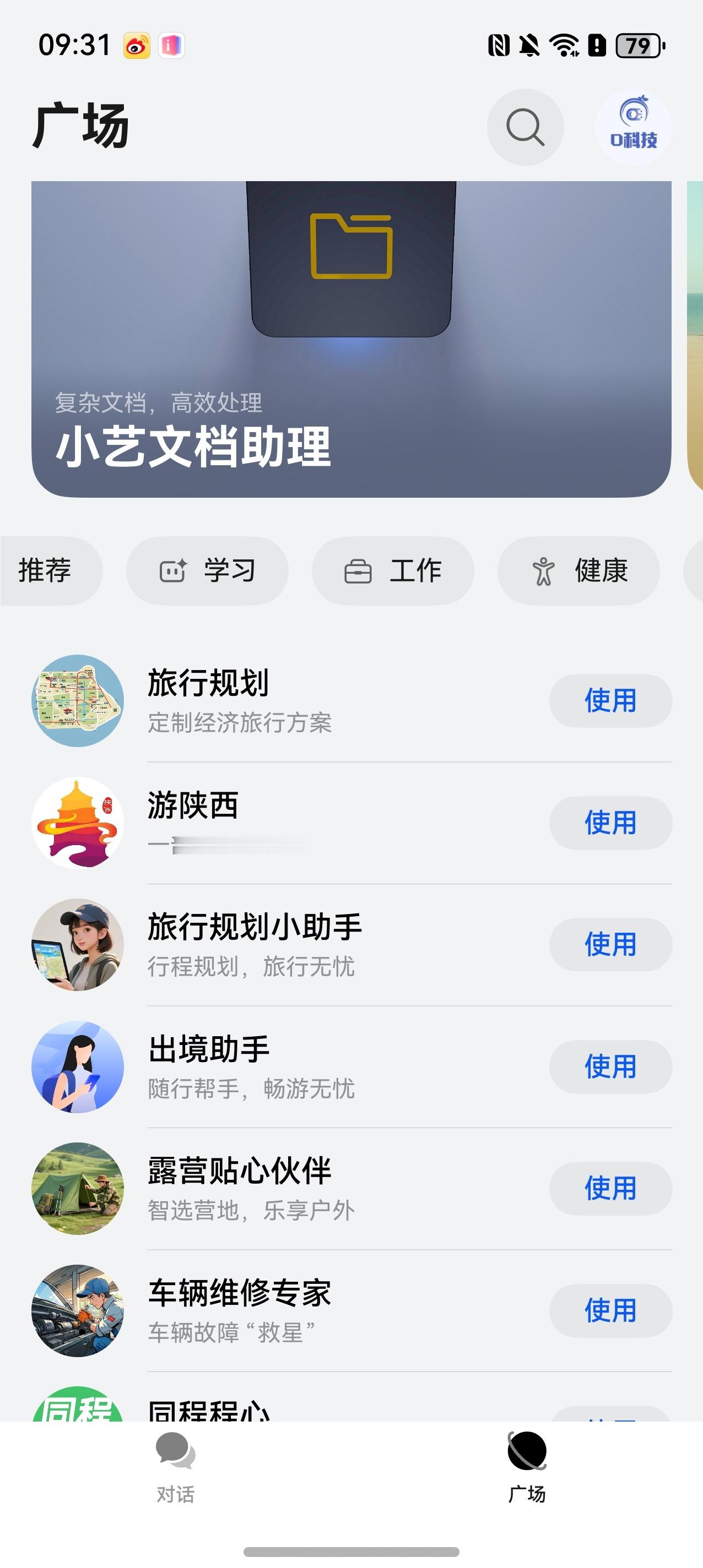
Task: Tap the Wi-Fi status bar icon
Action: [x=563, y=45]
